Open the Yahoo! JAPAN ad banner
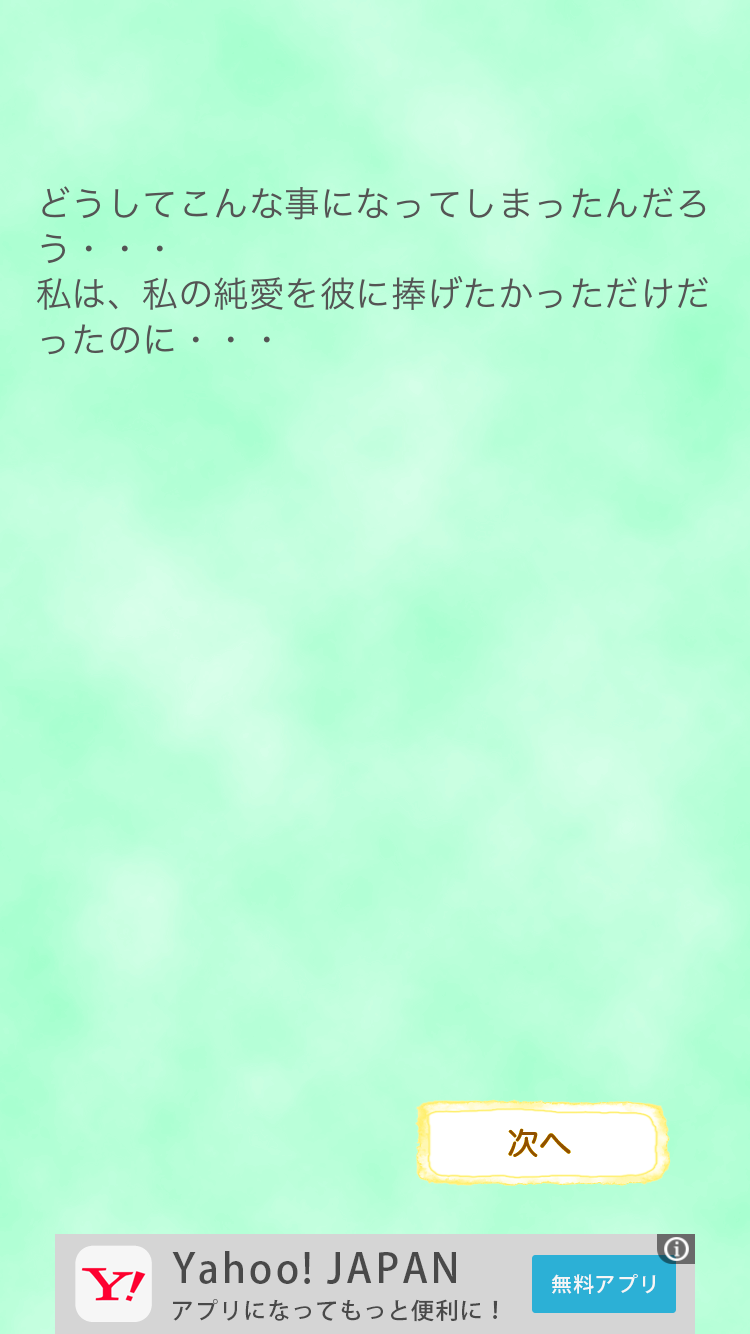 coord(375,1284)
